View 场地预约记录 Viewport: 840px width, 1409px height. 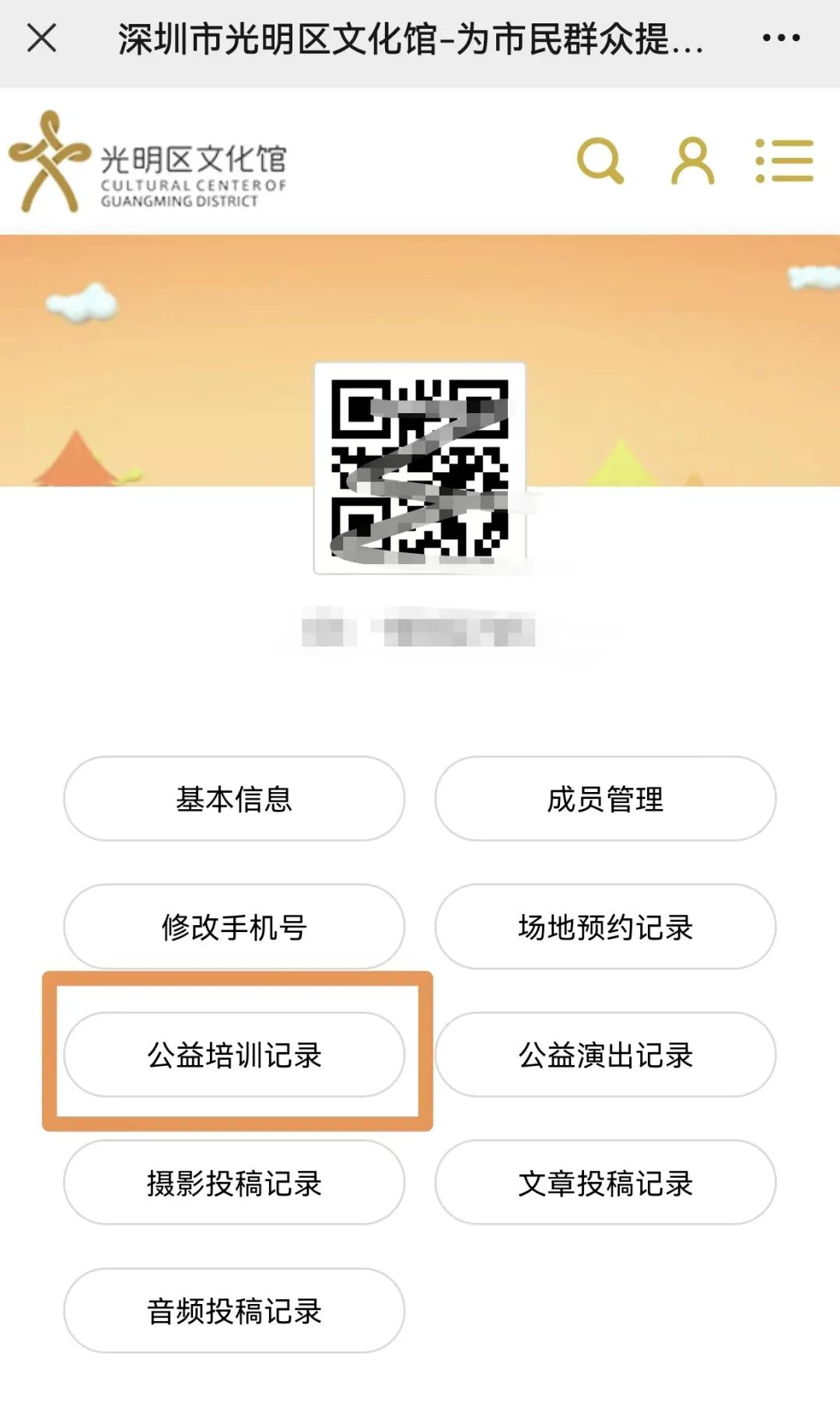tap(605, 927)
